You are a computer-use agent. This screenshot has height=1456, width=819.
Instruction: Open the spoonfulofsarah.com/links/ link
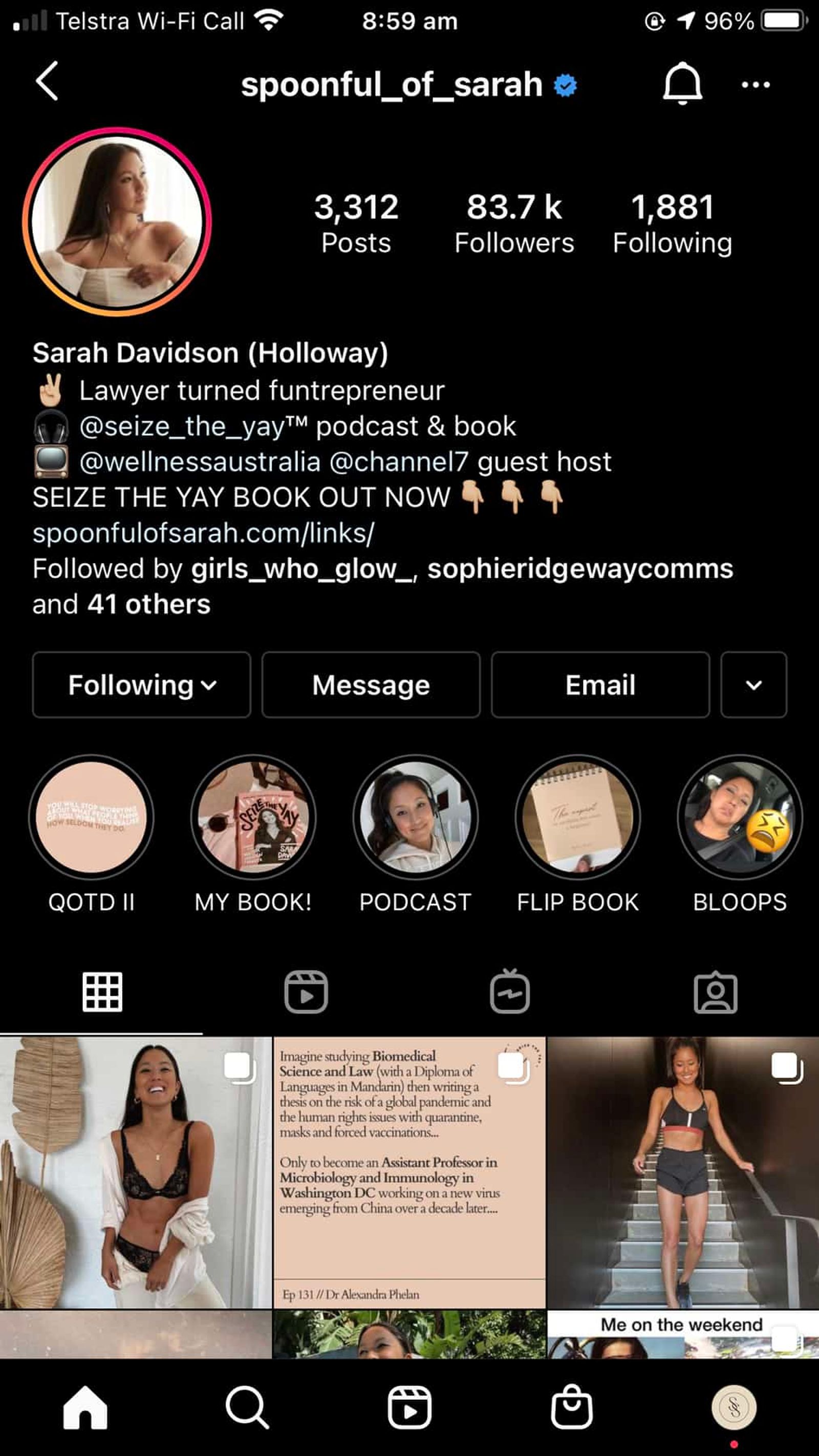[203, 533]
